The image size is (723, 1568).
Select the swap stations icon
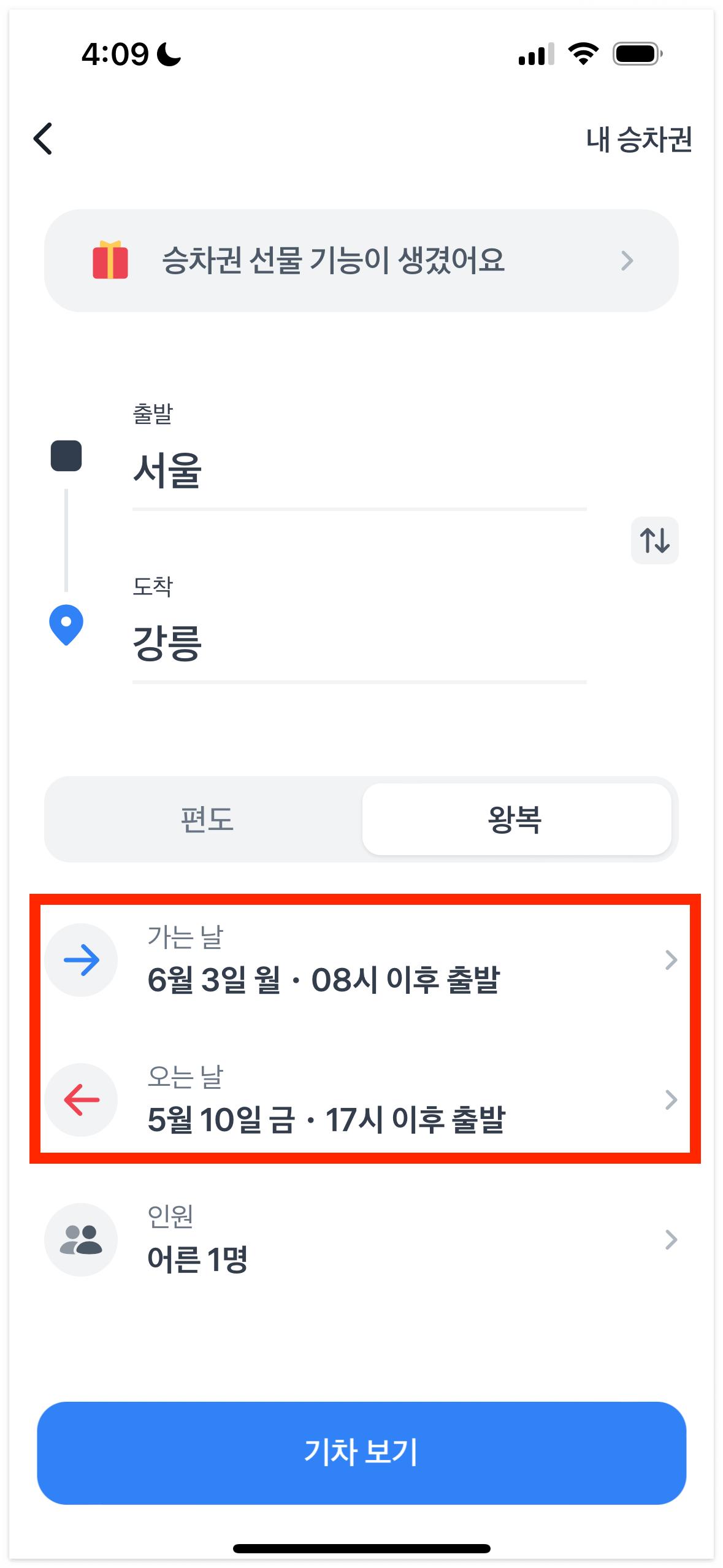coord(654,540)
